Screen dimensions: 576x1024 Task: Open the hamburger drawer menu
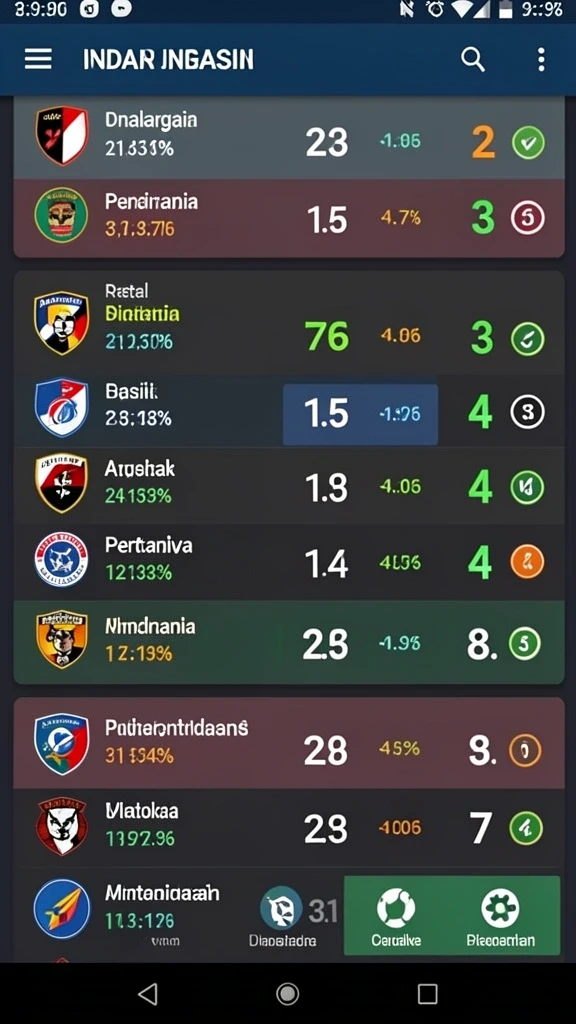pos(39,59)
